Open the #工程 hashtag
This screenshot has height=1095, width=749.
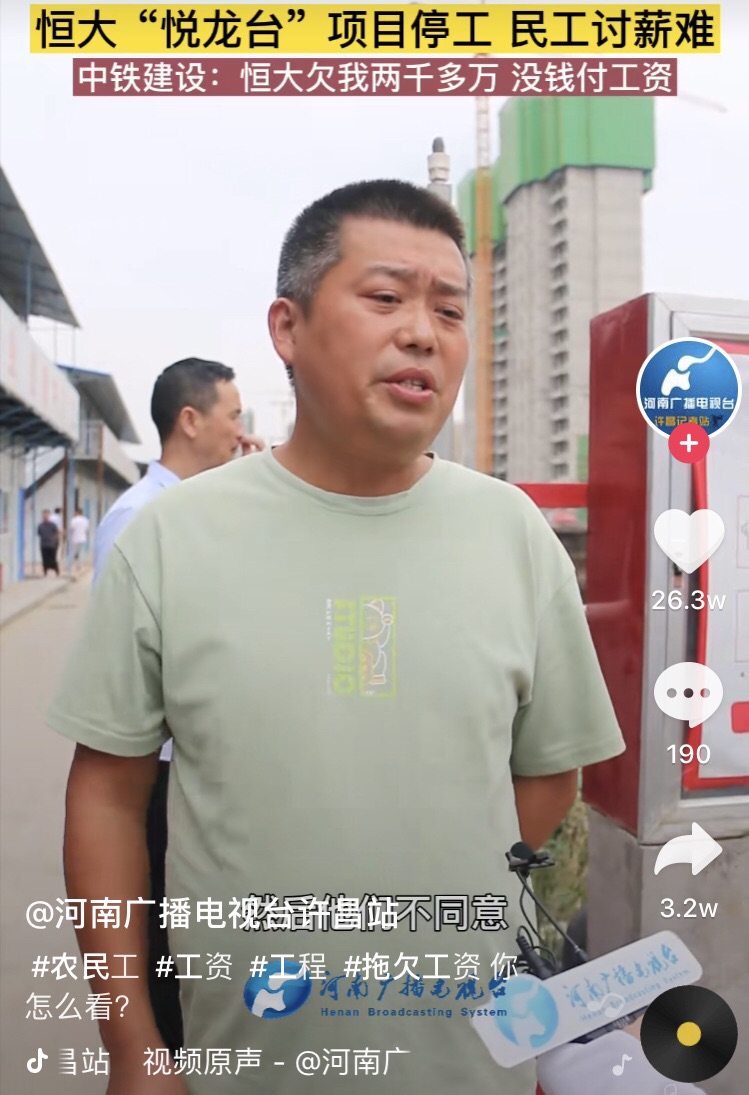288,966
